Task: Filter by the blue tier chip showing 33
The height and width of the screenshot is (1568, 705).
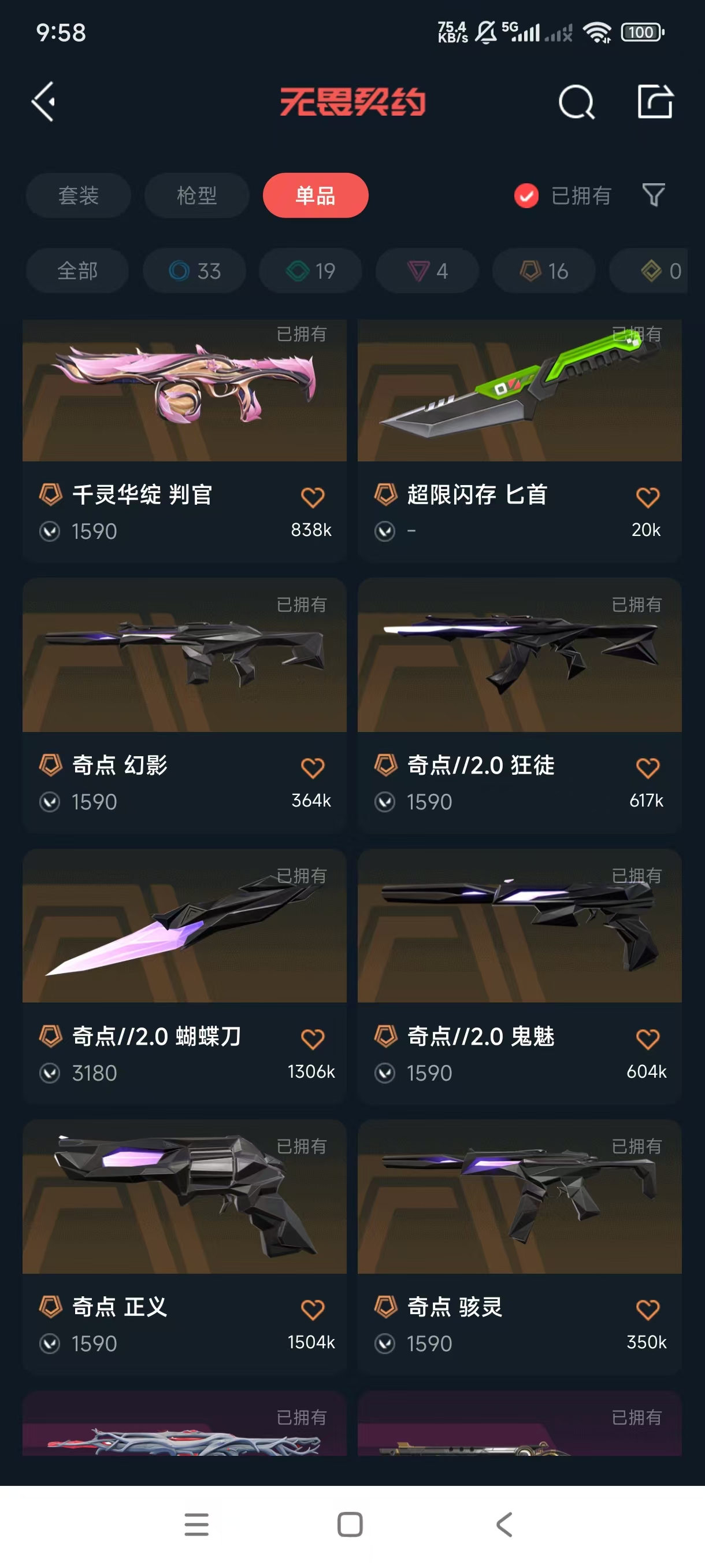Action: coord(195,271)
